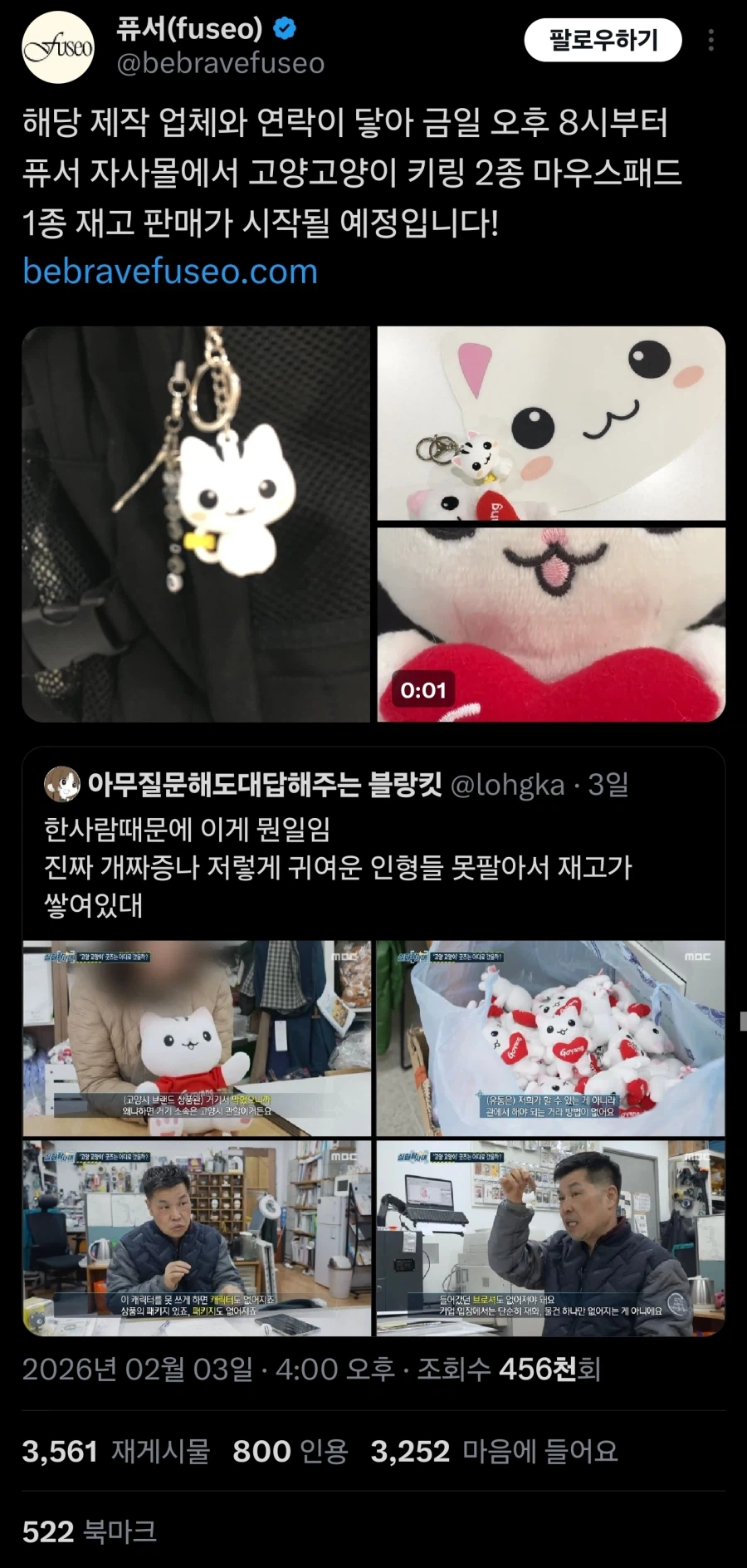Open the fuseo profile avatar
Image resolution: width=747 pixels, height=1568 pixels.
pyautogui.click(x=58, y=47)
